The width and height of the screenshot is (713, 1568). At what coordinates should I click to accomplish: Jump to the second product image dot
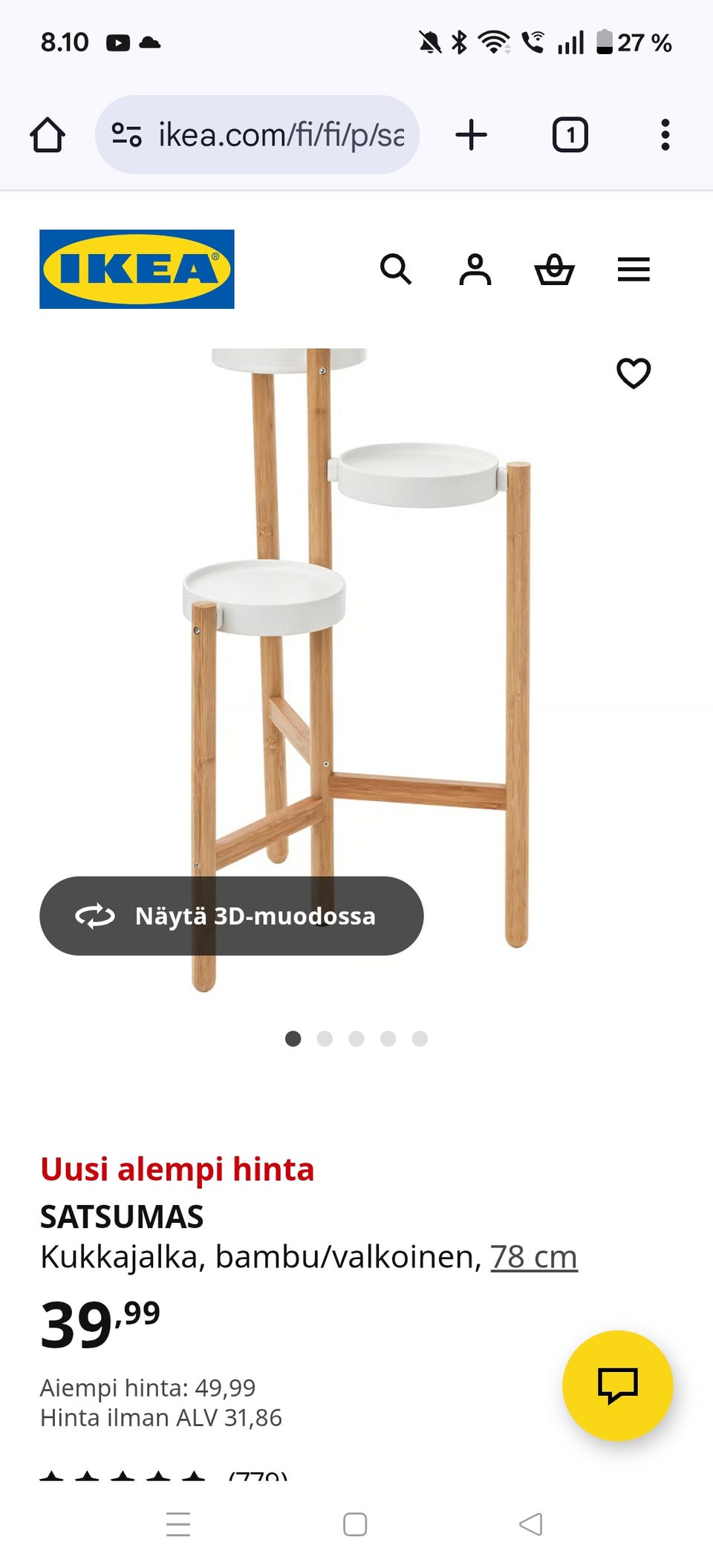click(x=325, y=1039)
